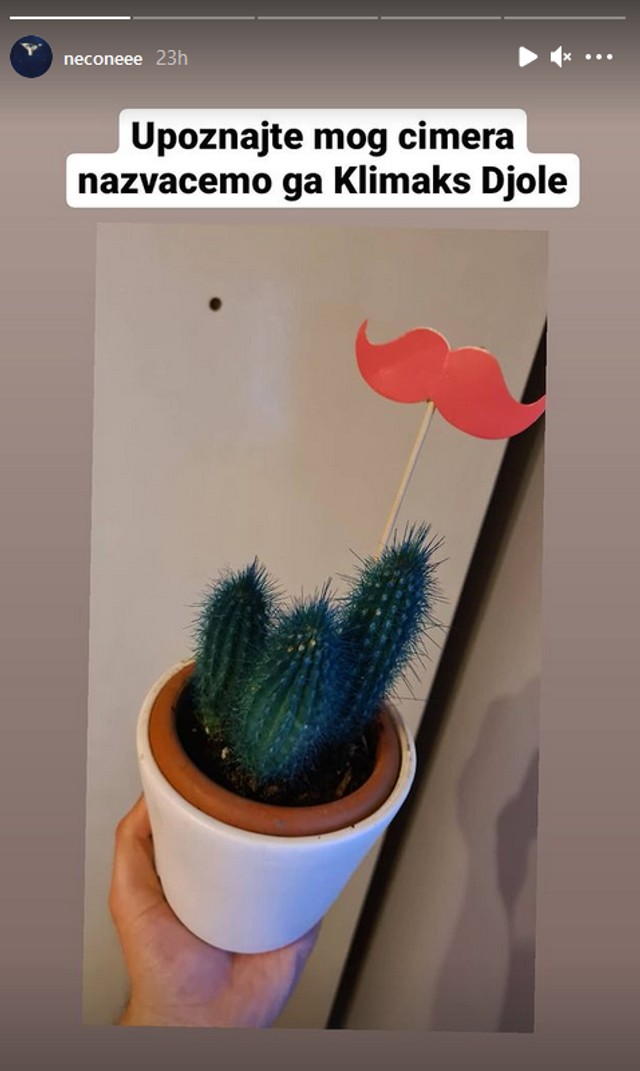Open the three-dot more options menu

(599, 57)
